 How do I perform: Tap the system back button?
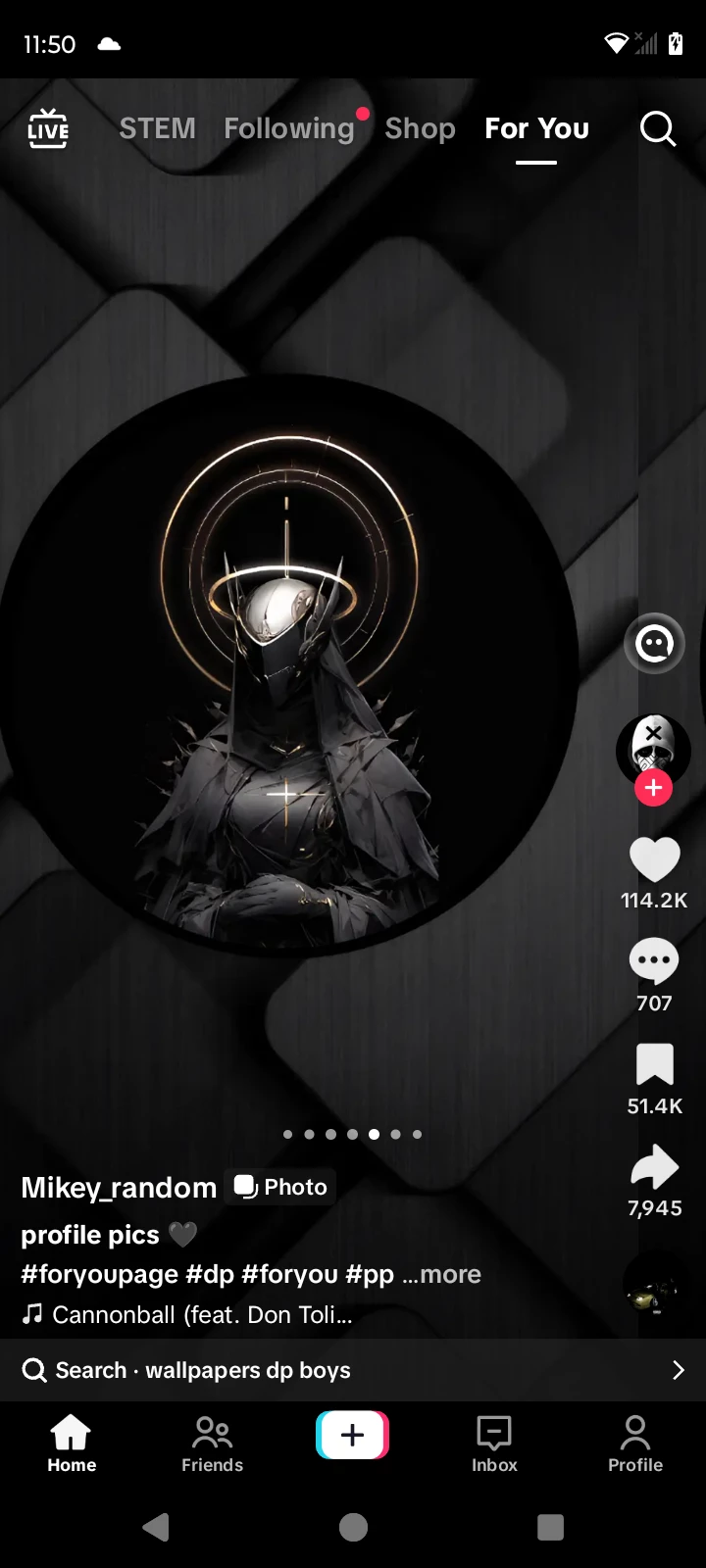[156, 1527]
